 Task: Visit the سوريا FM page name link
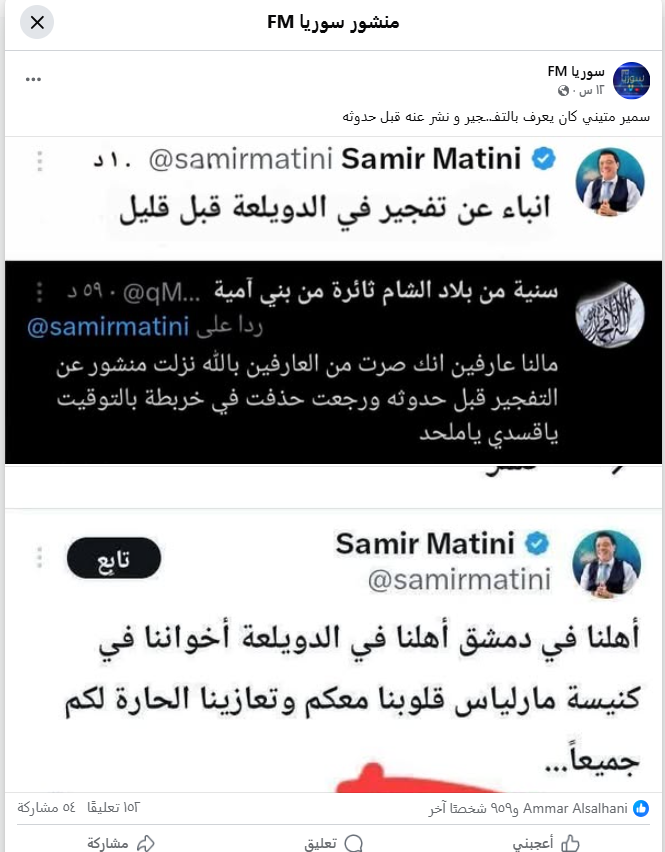point(572,72)
